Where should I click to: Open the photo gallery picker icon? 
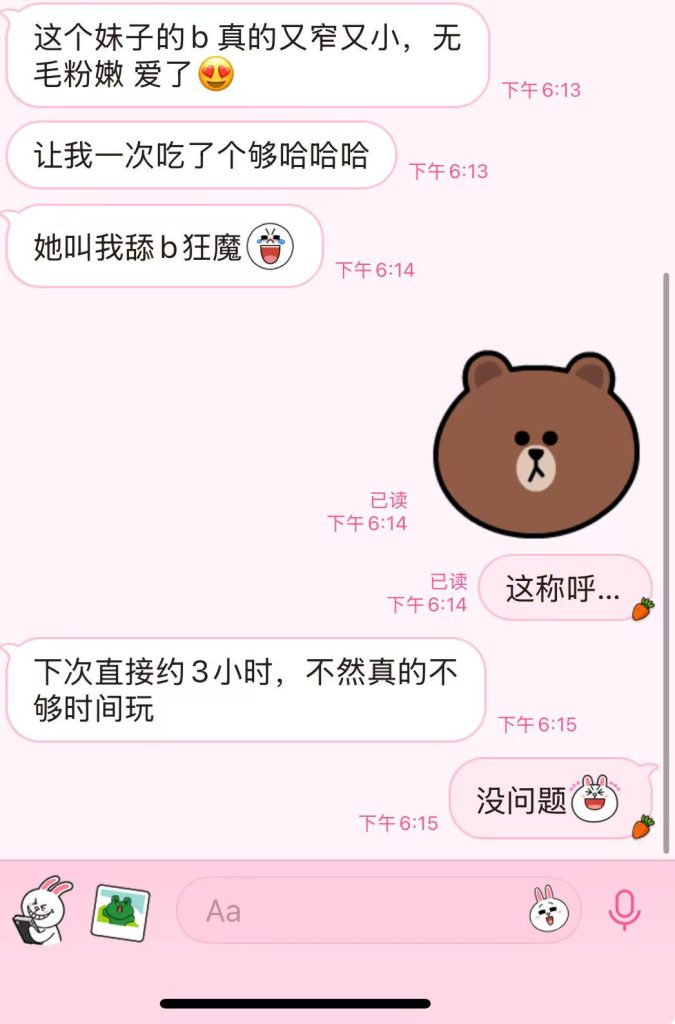click(120, 911)
